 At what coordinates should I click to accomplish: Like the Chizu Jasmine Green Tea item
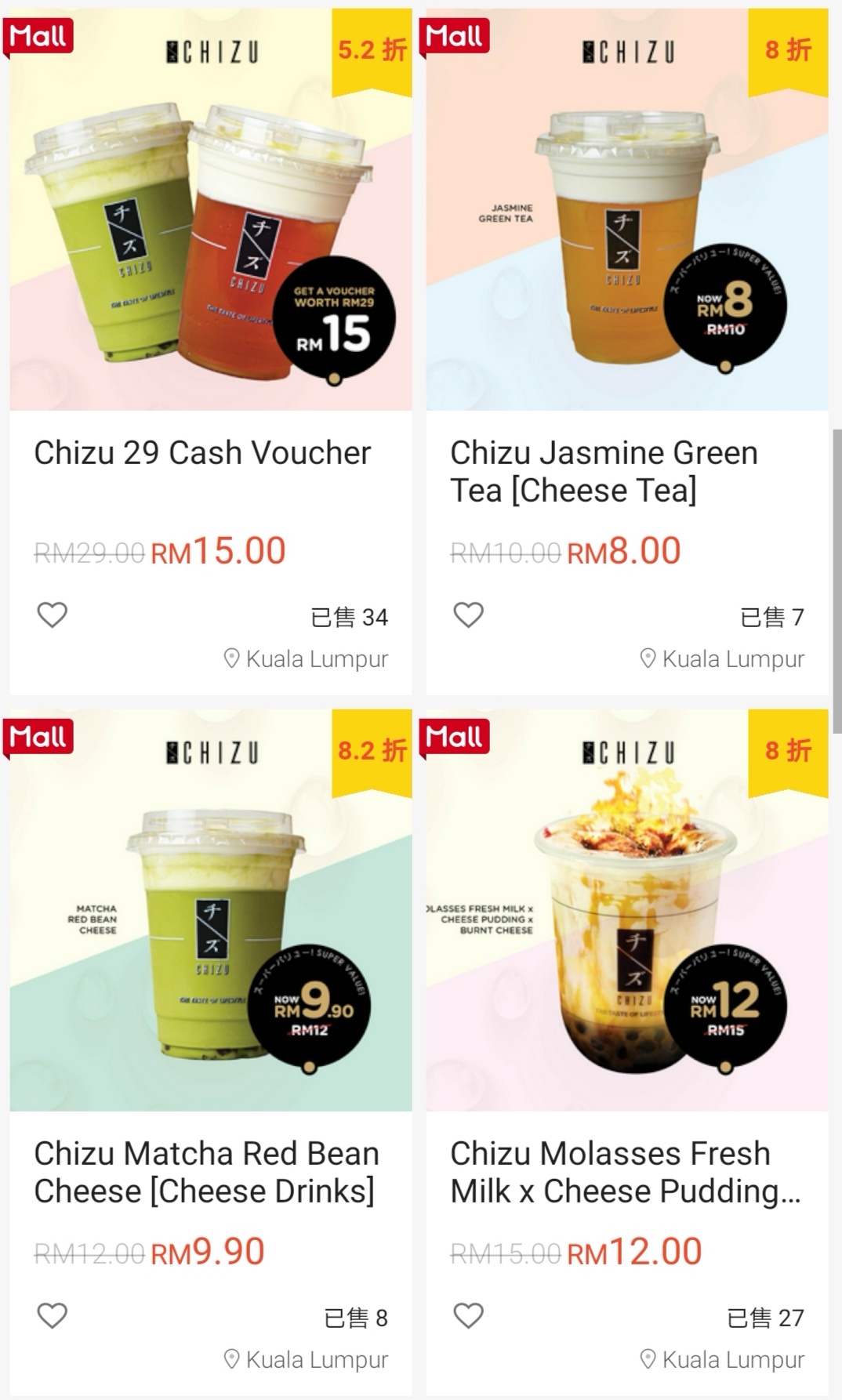[469, 615]
